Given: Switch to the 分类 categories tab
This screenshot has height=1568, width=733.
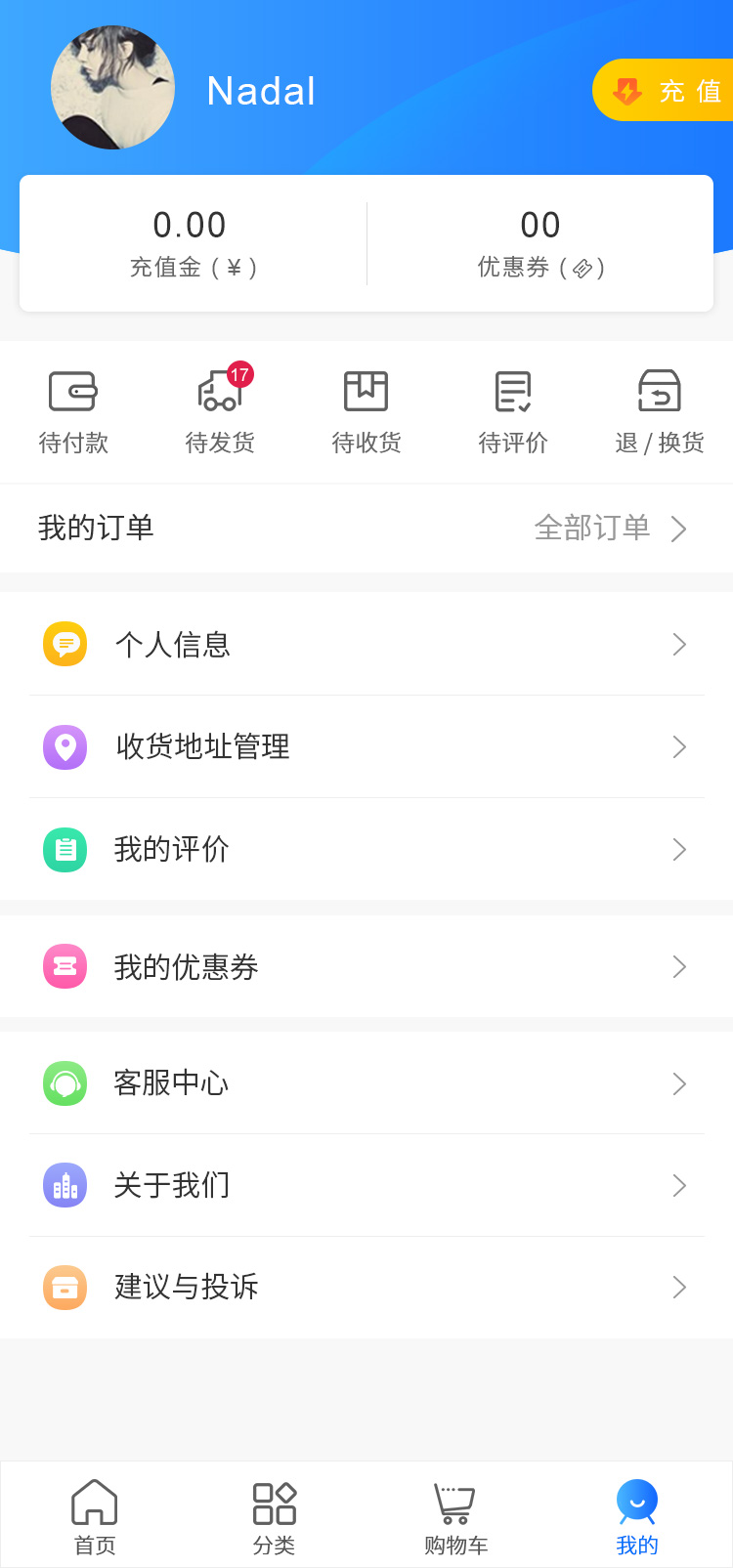Looking at the screenshot, I should point(275,1515).
